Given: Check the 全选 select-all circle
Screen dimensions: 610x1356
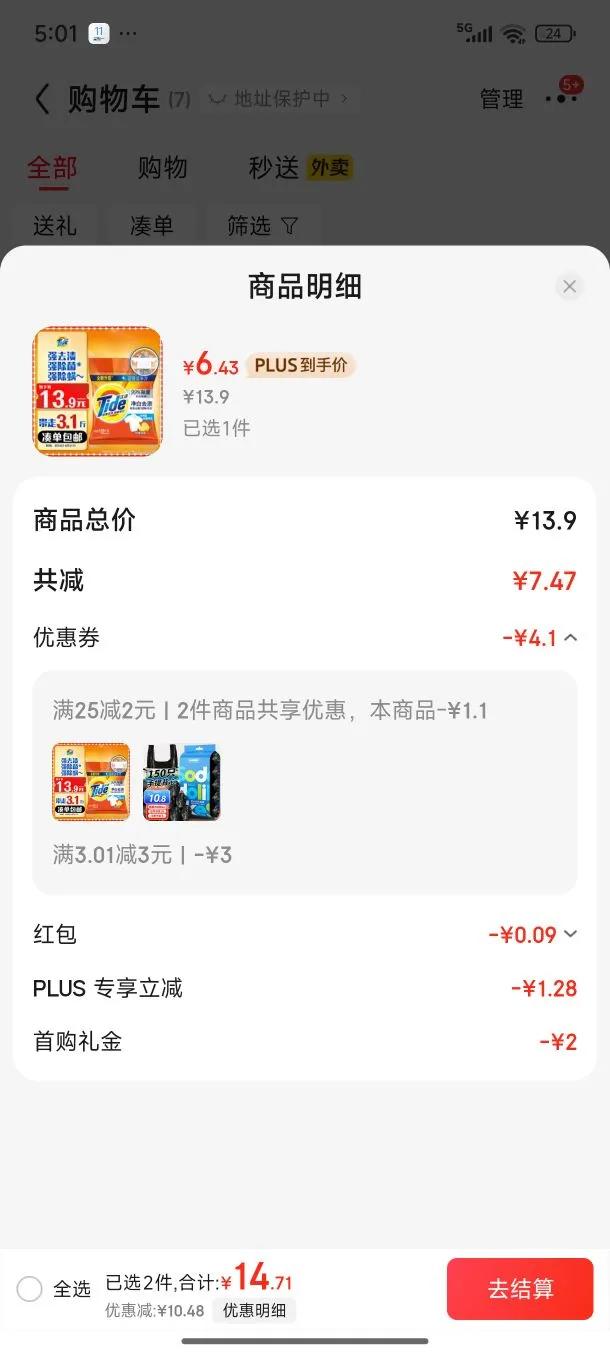Looking at the screenshot, I should [x=30, y=1289].
